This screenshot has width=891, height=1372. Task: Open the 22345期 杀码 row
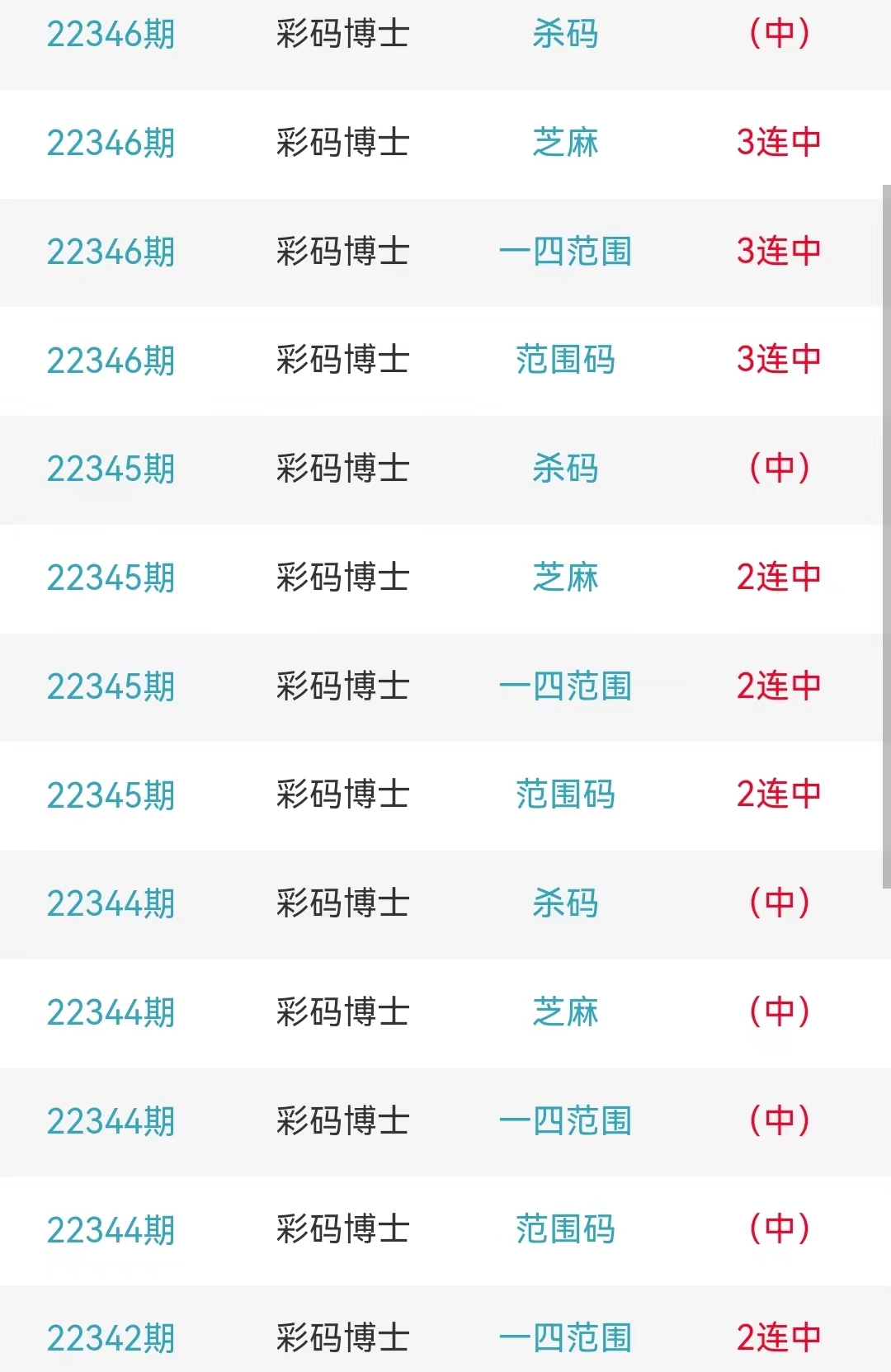565,469
